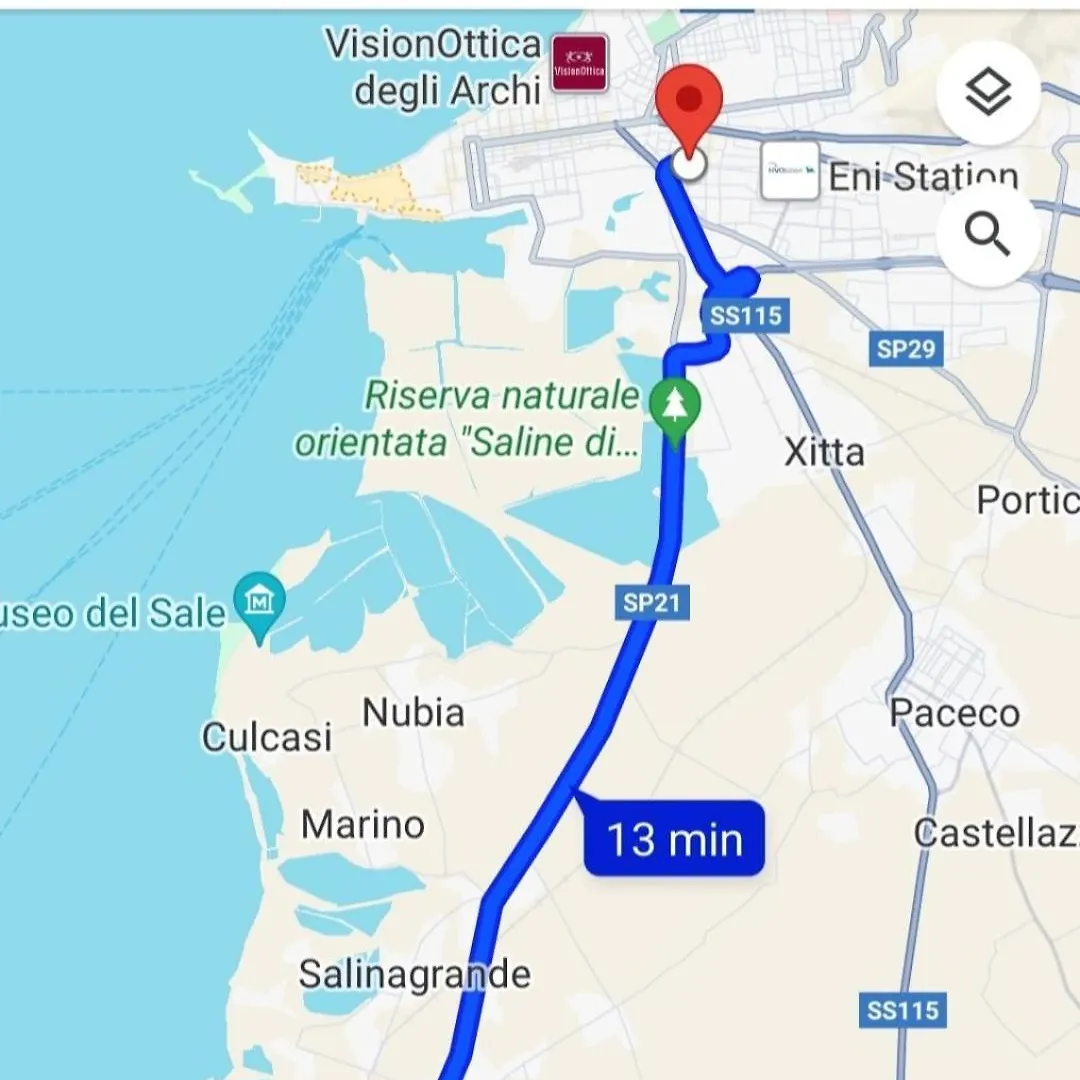Open the map layers button
Viewport: 1080px width, 1080px height.
(988, 93)
